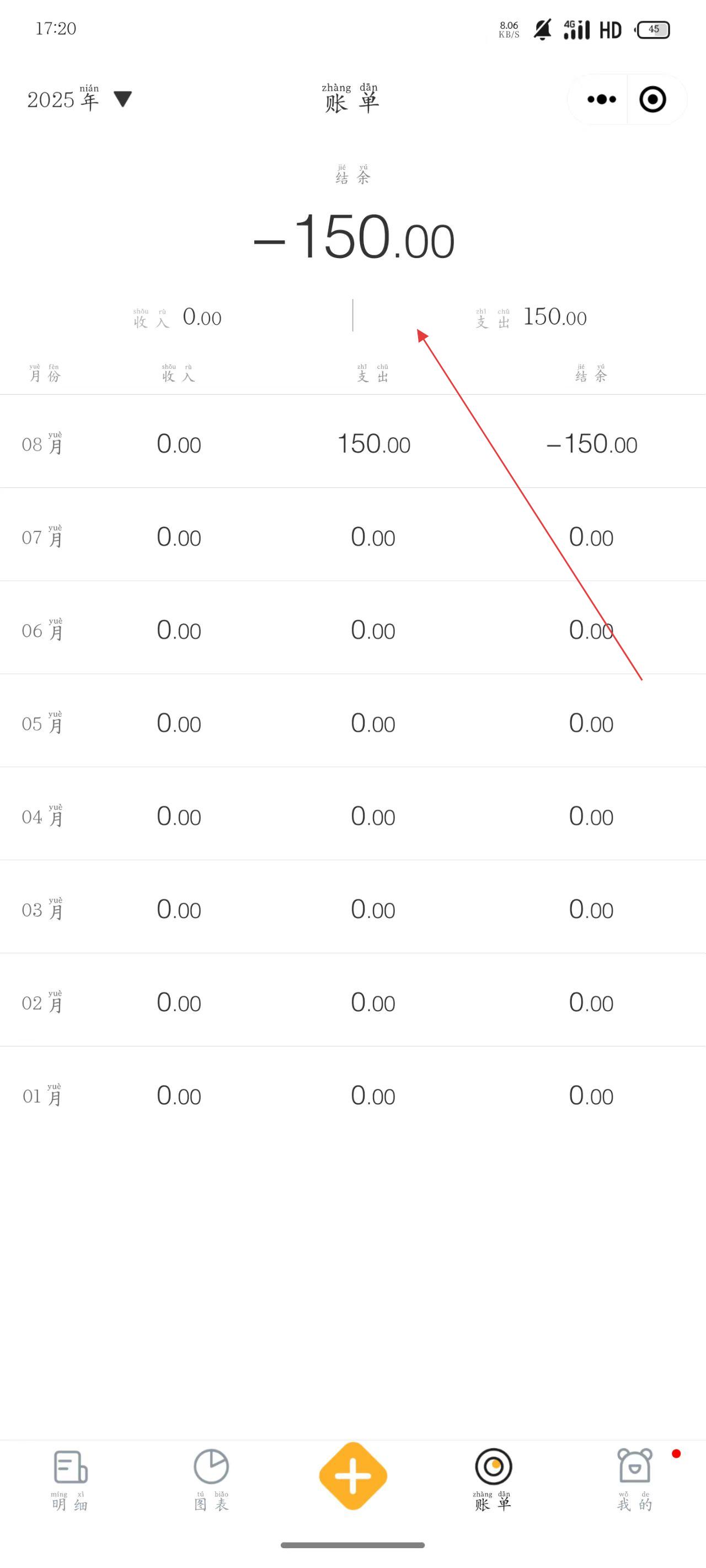Open the 01月 bill row
The image size is (706, 1568).
(352, 1093)
